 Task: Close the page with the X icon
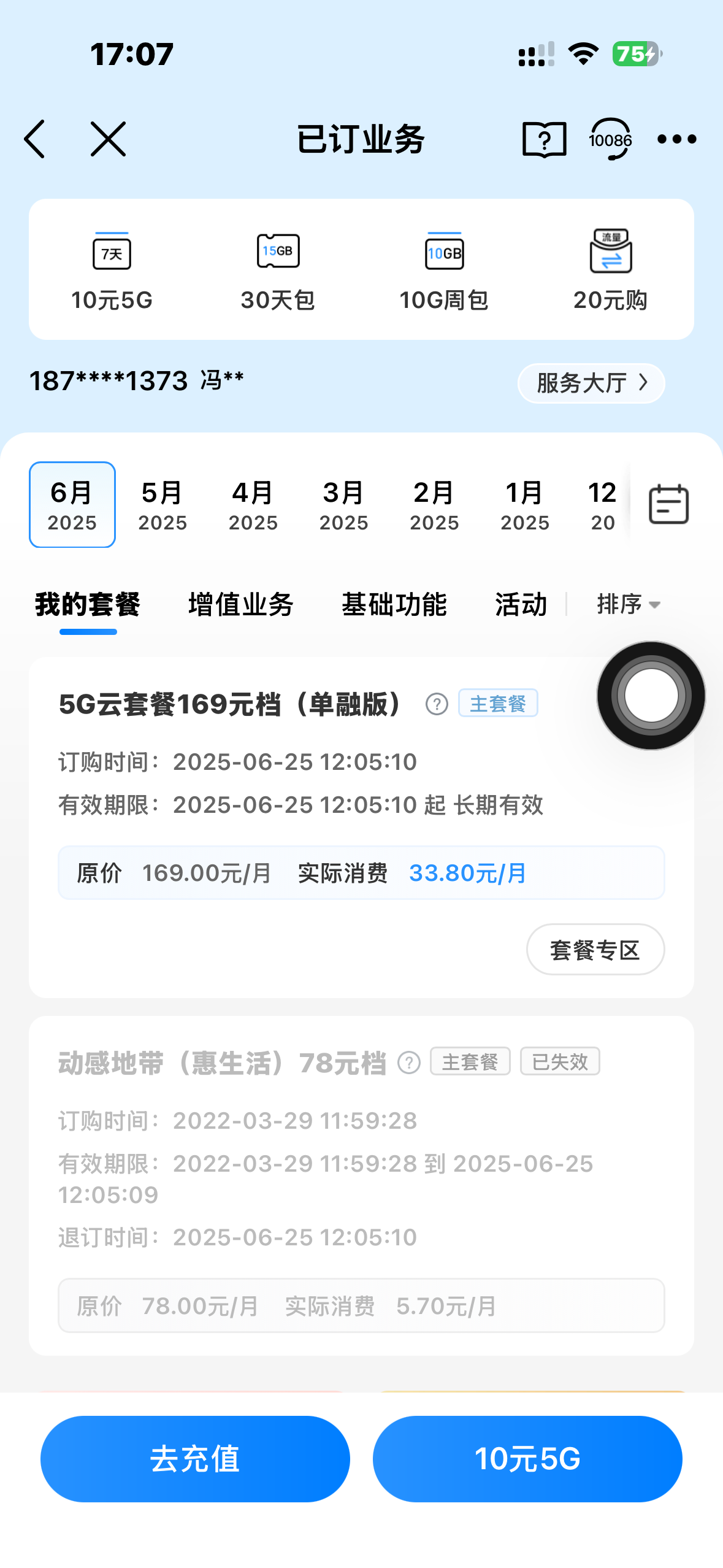click(x=109, y=139)
